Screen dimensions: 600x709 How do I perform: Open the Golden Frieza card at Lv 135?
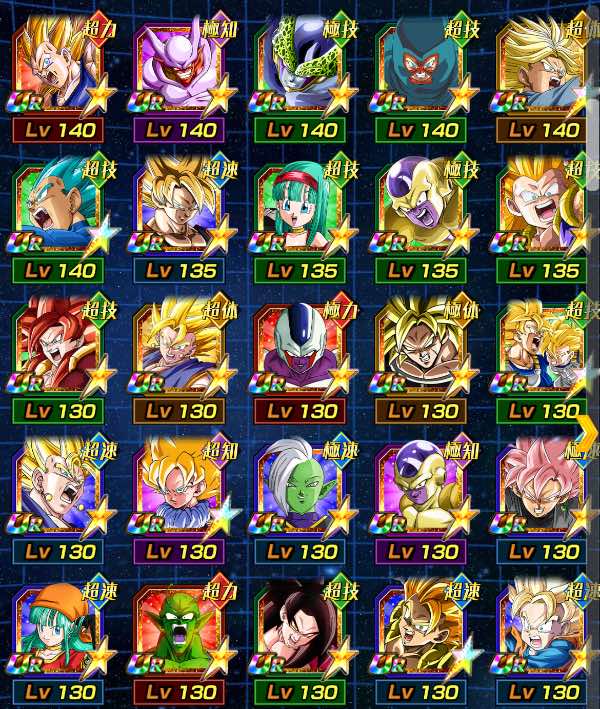coord(423,212)
